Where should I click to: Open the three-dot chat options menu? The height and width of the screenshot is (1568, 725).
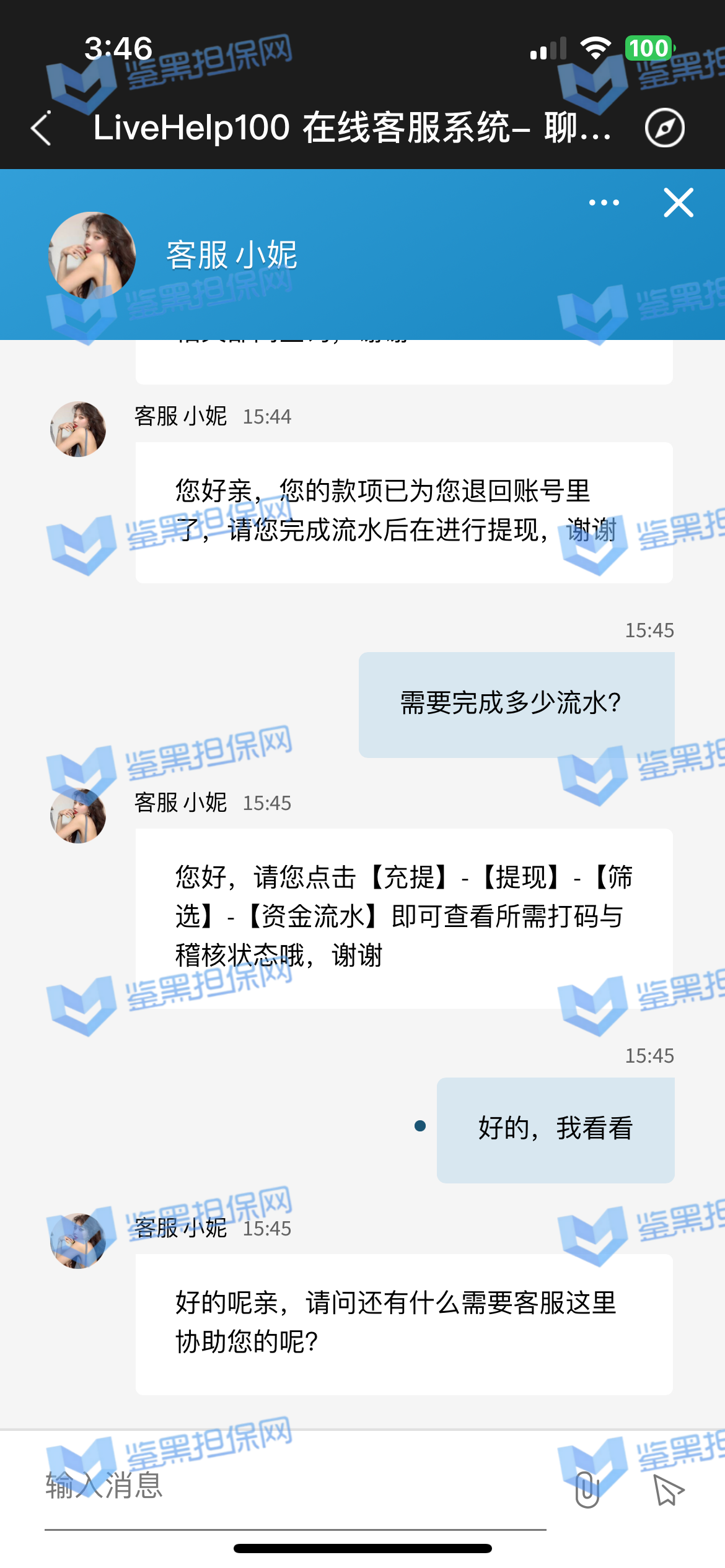[604, 203]
